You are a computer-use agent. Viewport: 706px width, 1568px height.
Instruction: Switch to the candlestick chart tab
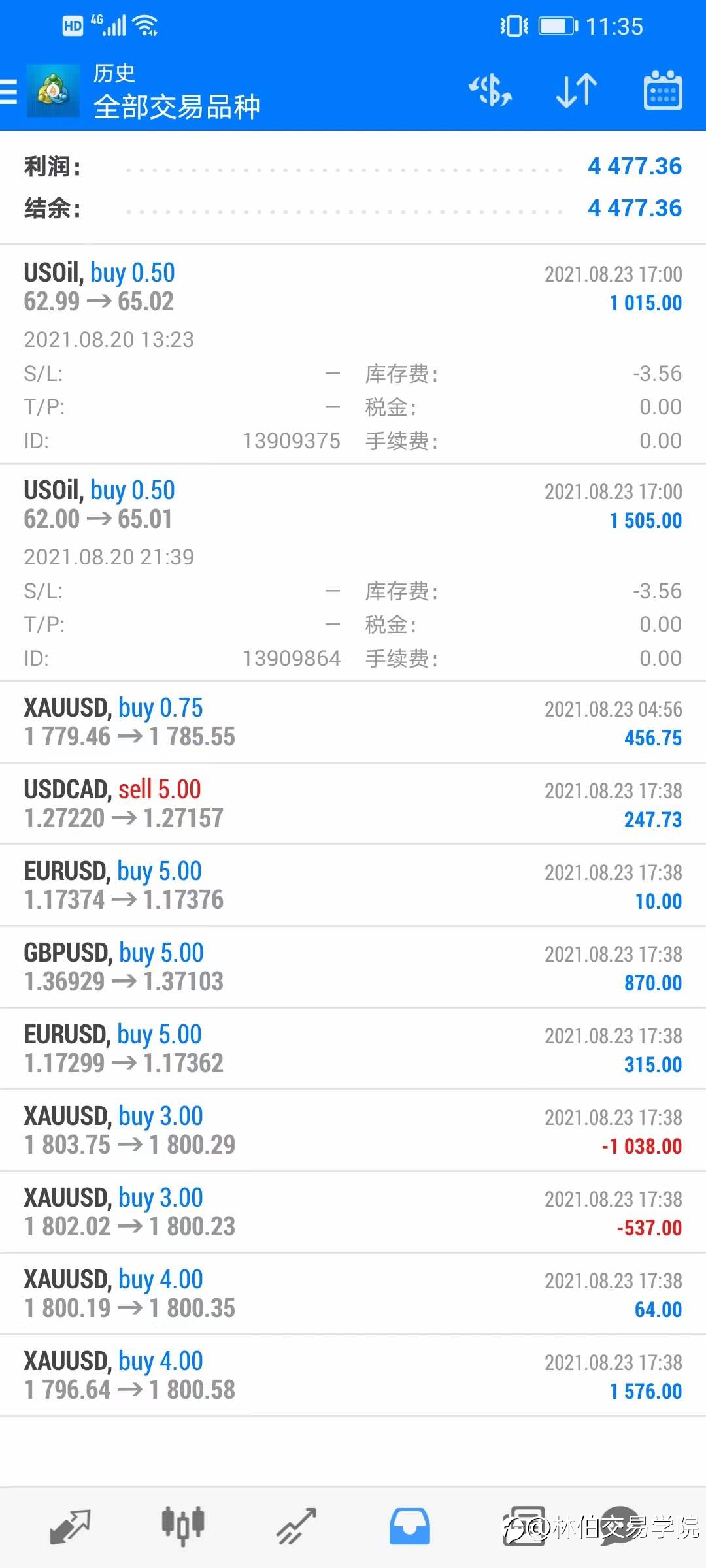(183, 1527)
